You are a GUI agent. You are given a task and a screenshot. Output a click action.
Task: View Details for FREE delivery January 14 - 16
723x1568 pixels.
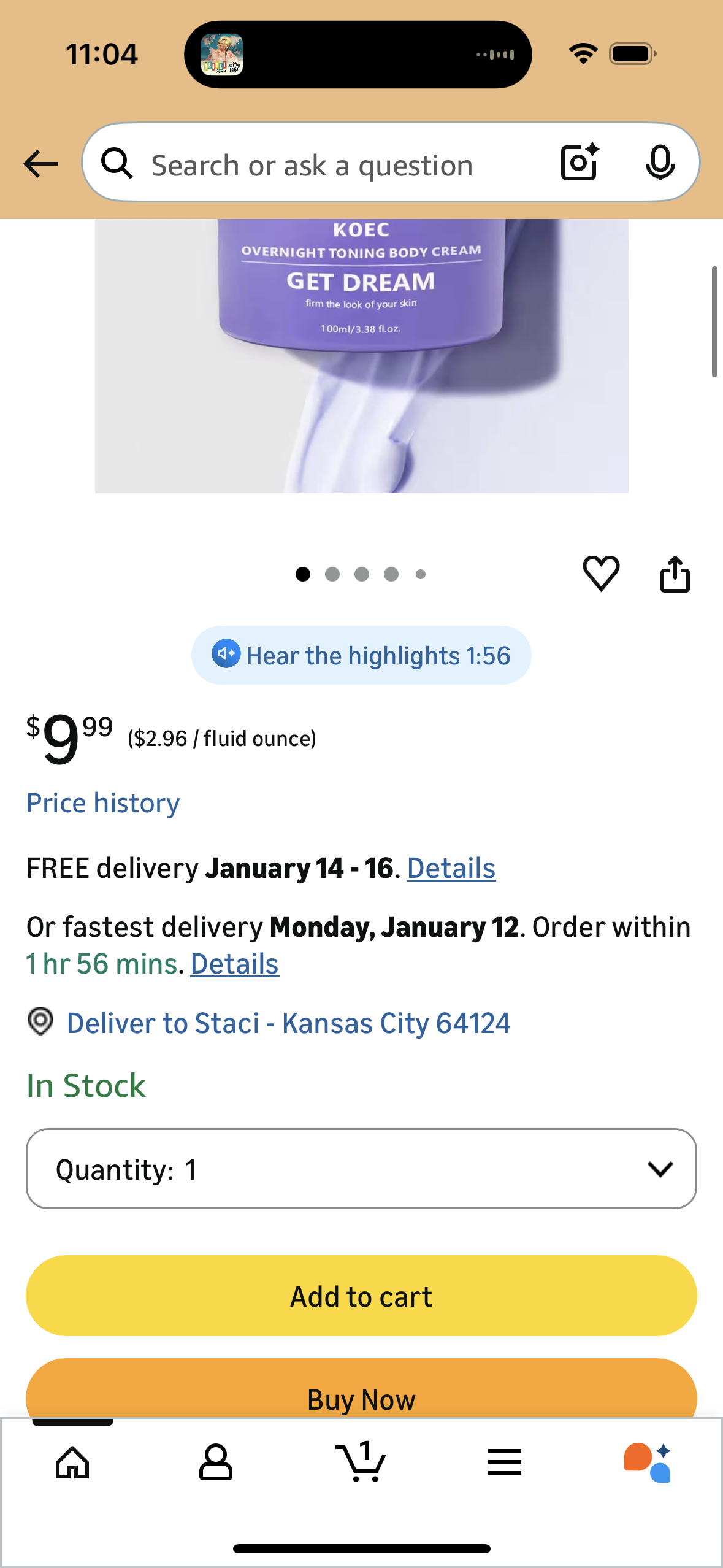(451, 868)
